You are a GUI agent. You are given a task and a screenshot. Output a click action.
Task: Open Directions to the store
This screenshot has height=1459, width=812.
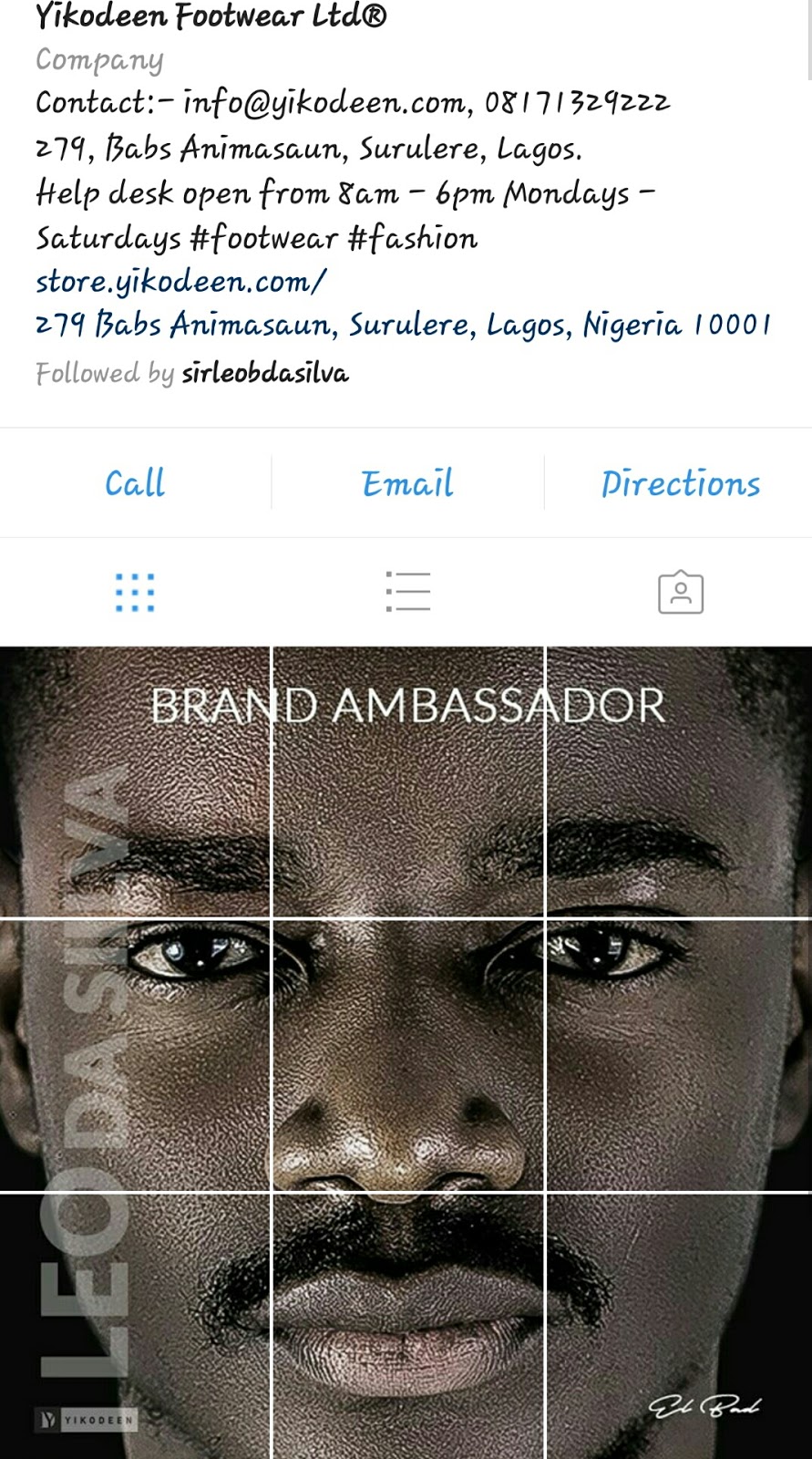(680, 483)
